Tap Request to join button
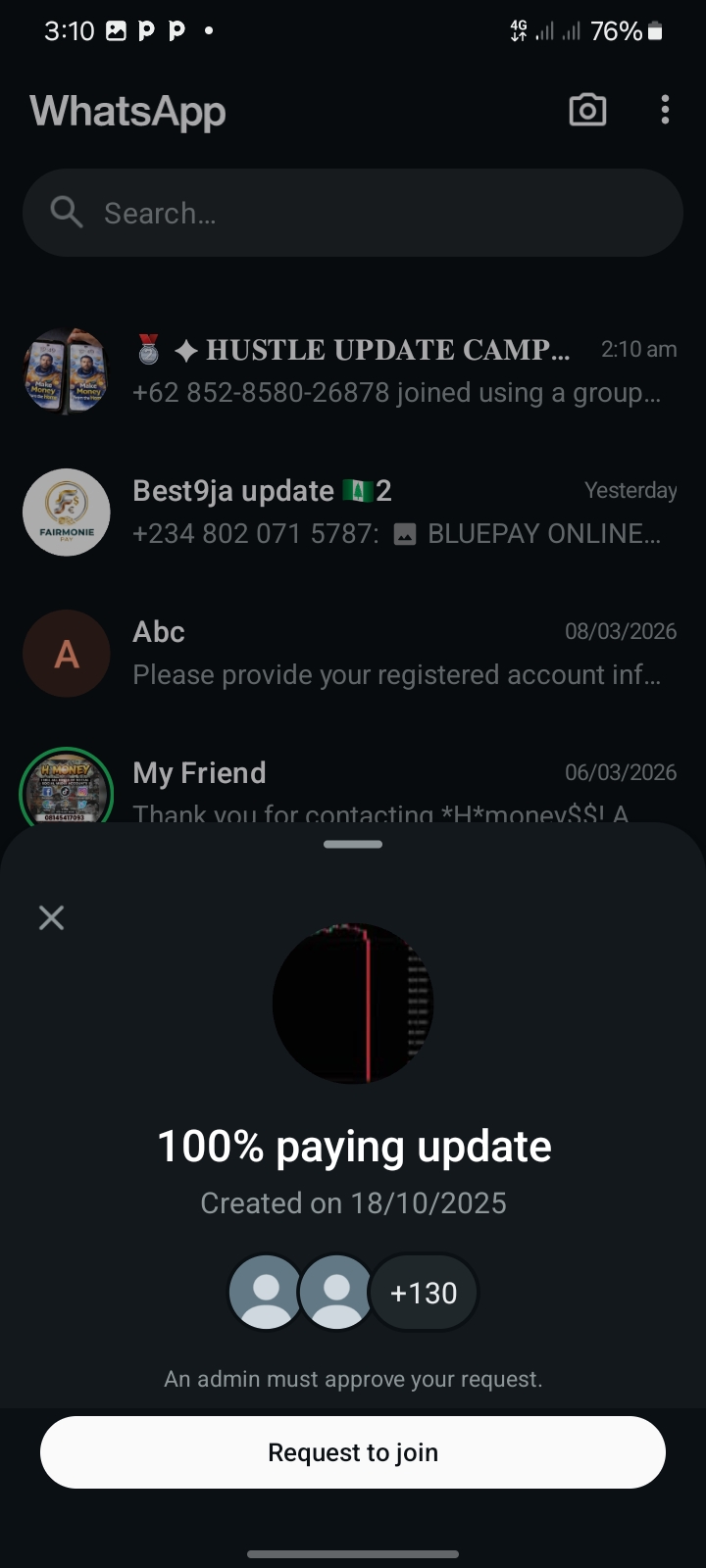 click(x=353, y=1452)
